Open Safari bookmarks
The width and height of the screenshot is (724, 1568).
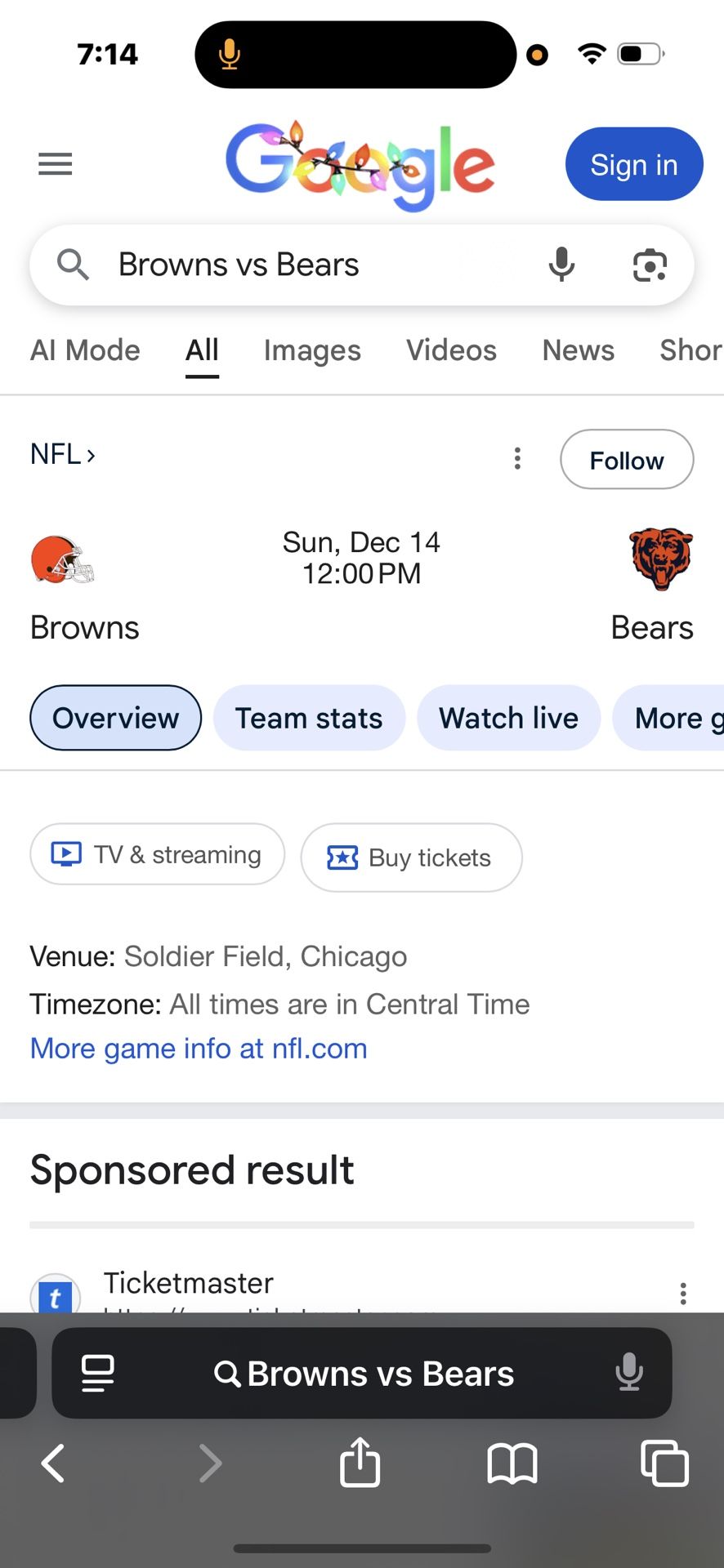[x=512, y=1463]
